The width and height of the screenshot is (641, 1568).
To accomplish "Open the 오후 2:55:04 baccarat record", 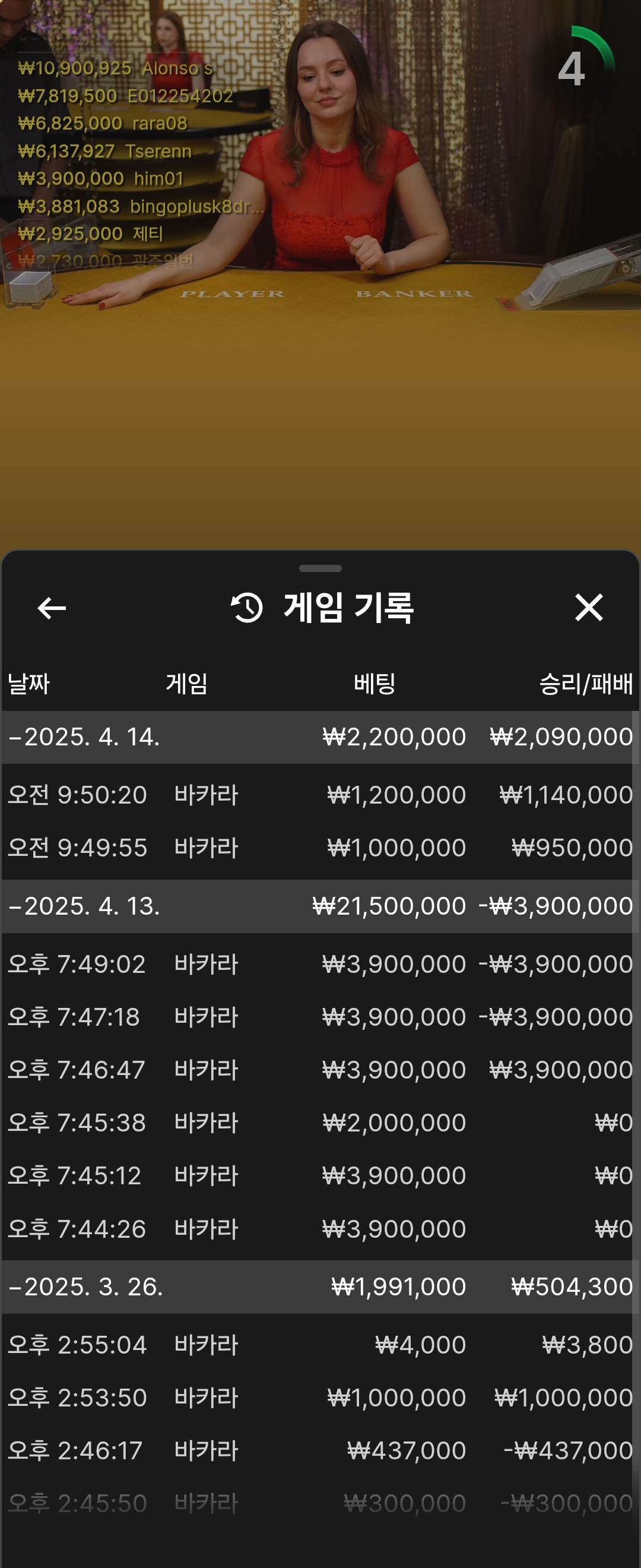I will [x=320, y=1345].
